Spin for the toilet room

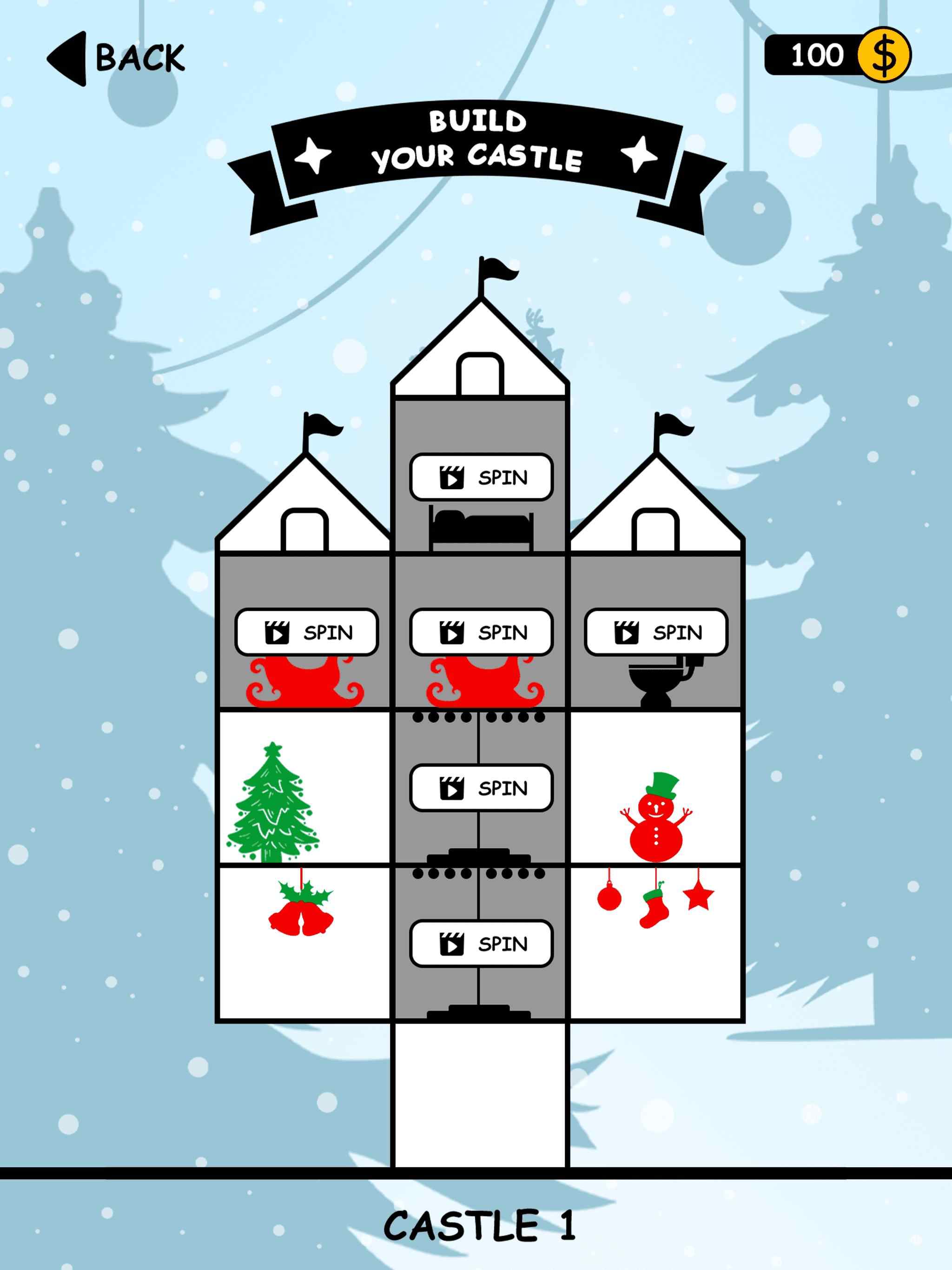coord(656,632)
